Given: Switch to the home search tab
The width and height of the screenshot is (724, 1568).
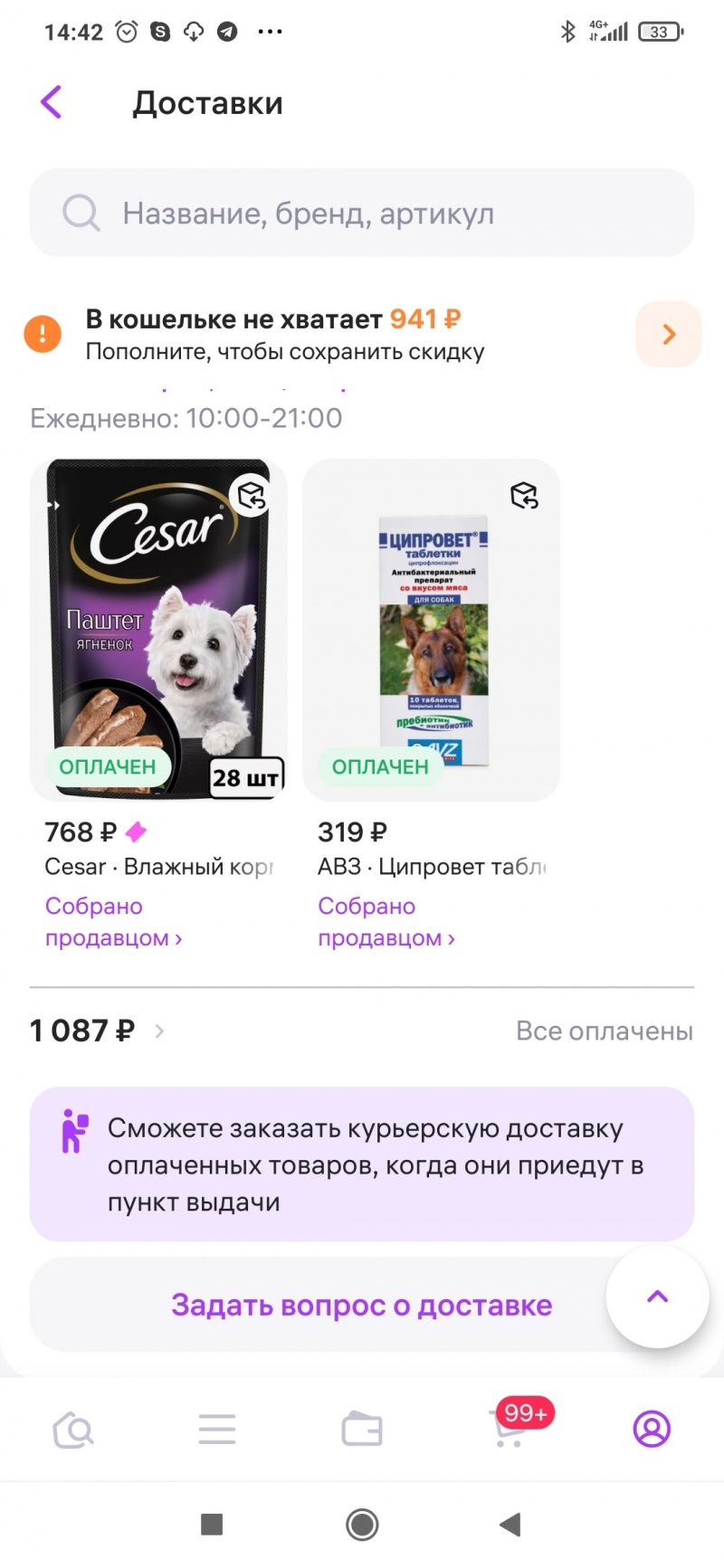Looking at the screenshot, I should (x=73, y=1430).
